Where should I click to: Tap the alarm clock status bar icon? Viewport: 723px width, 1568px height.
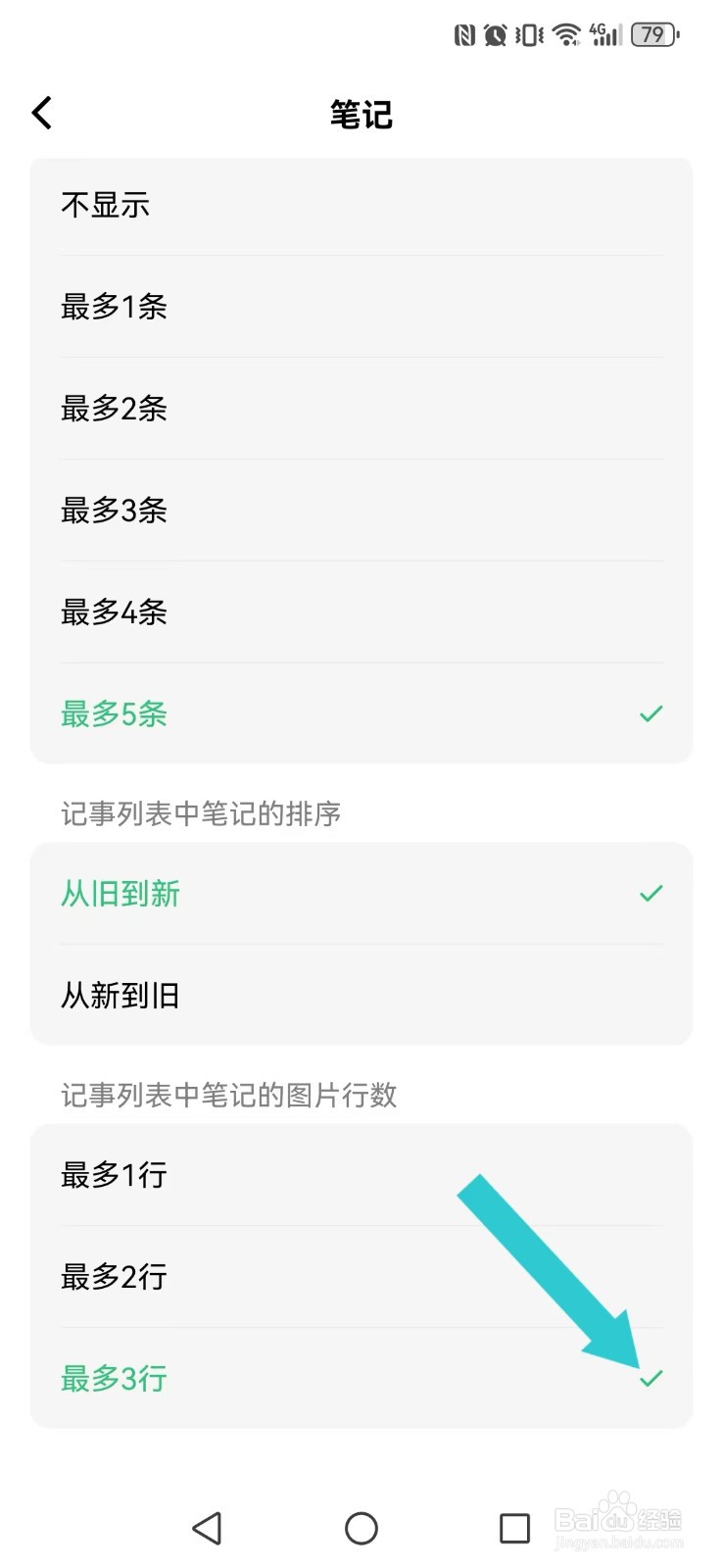[x=495, y=34]
